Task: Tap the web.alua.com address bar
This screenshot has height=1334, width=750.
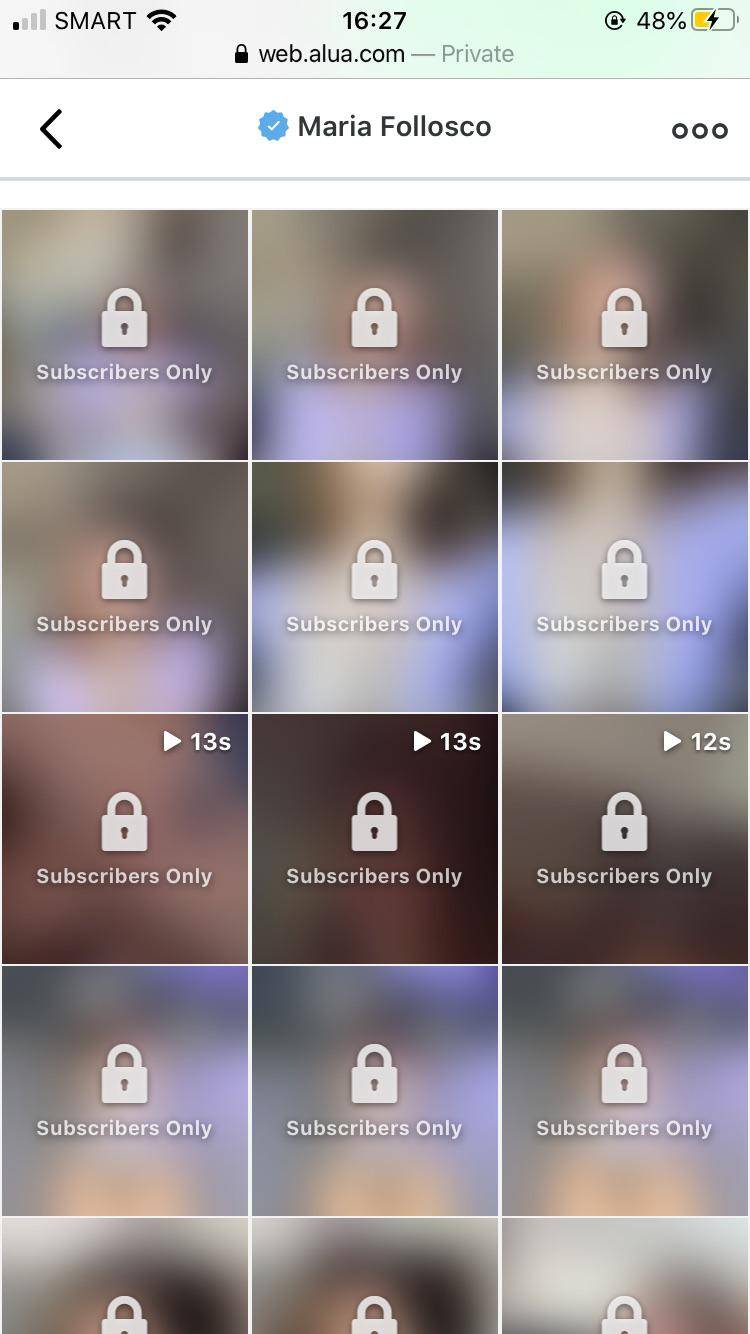Action: point(374,54)
